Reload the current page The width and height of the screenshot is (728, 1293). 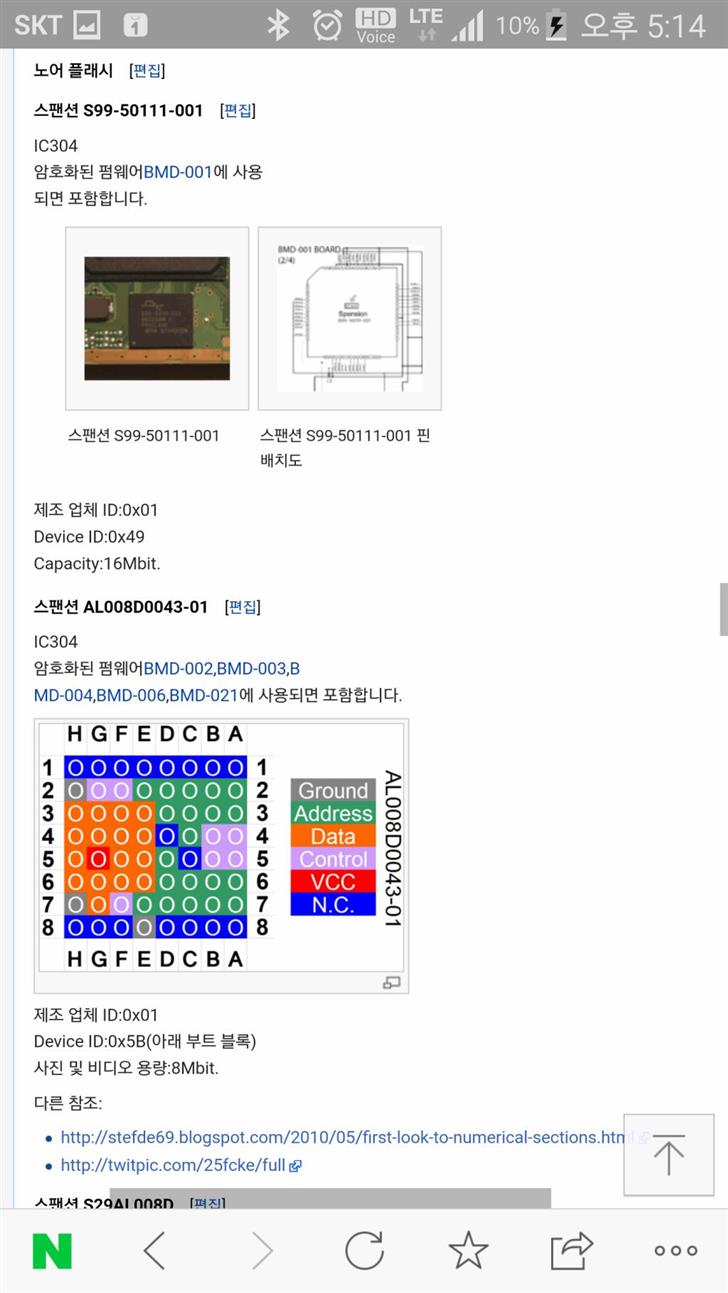pos(364,1251)
